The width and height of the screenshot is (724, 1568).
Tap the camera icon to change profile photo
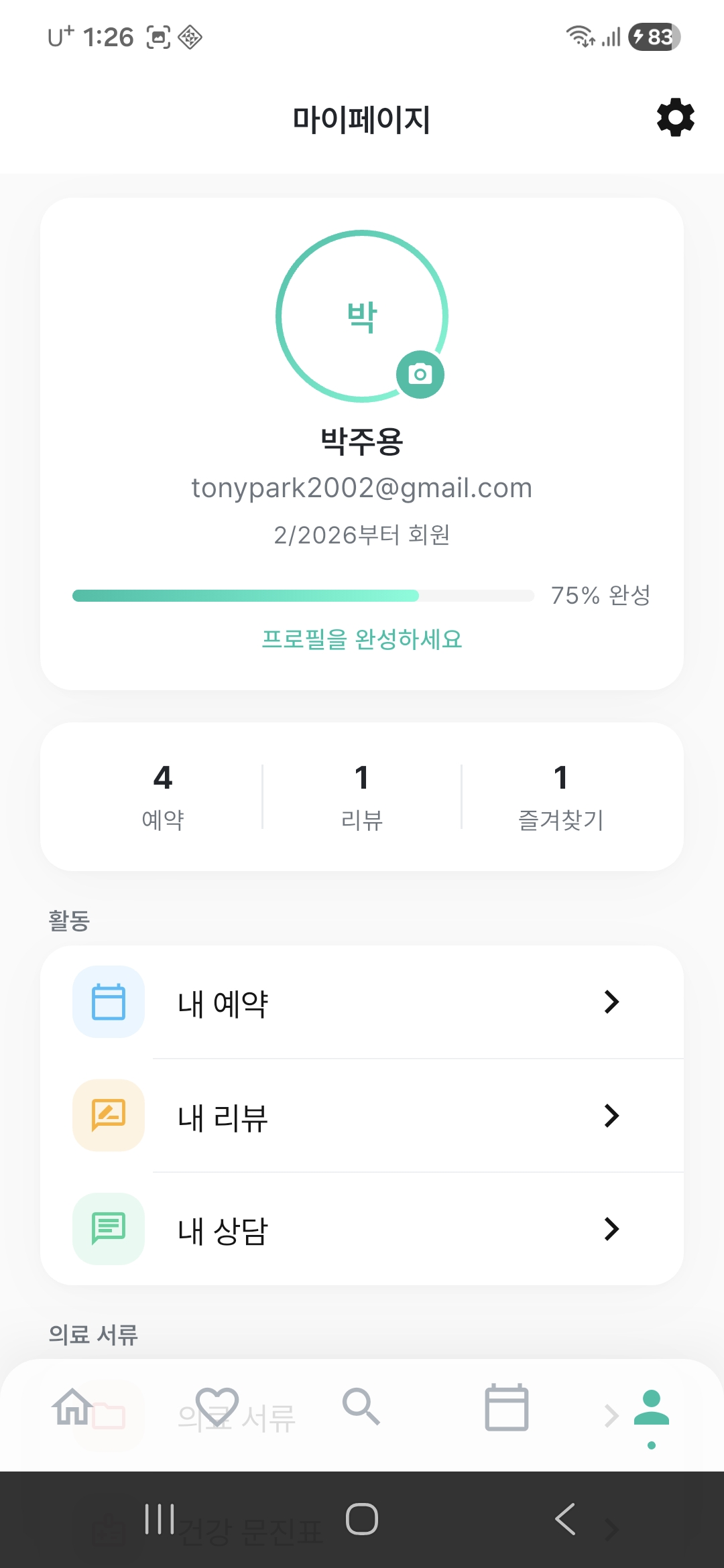tap(420, 375)
